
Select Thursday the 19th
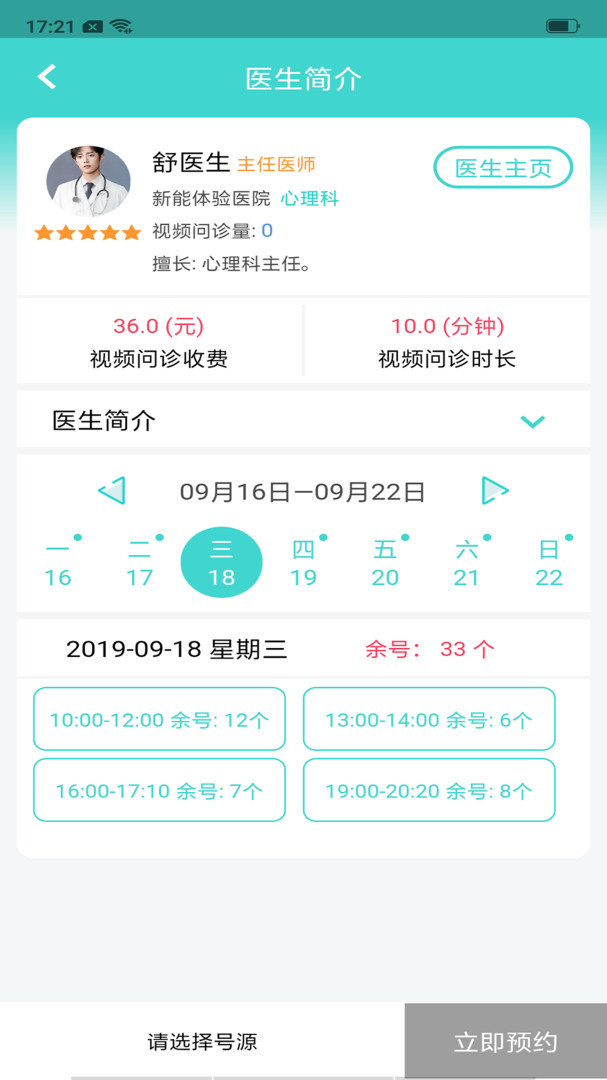[303, 563]
